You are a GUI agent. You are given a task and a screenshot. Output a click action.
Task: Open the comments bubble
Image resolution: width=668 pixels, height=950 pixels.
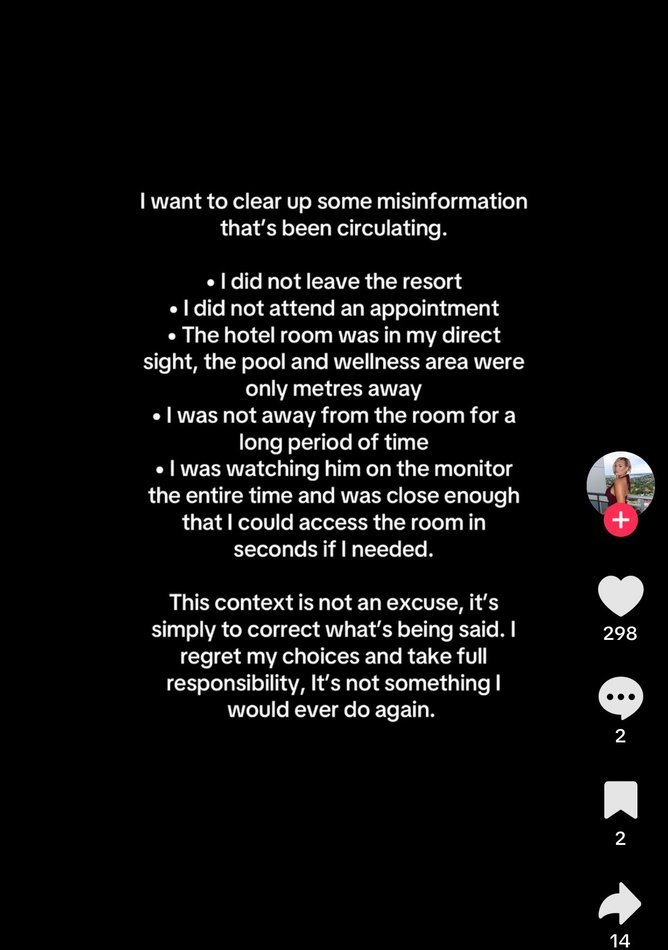click(x=620, y=698)
